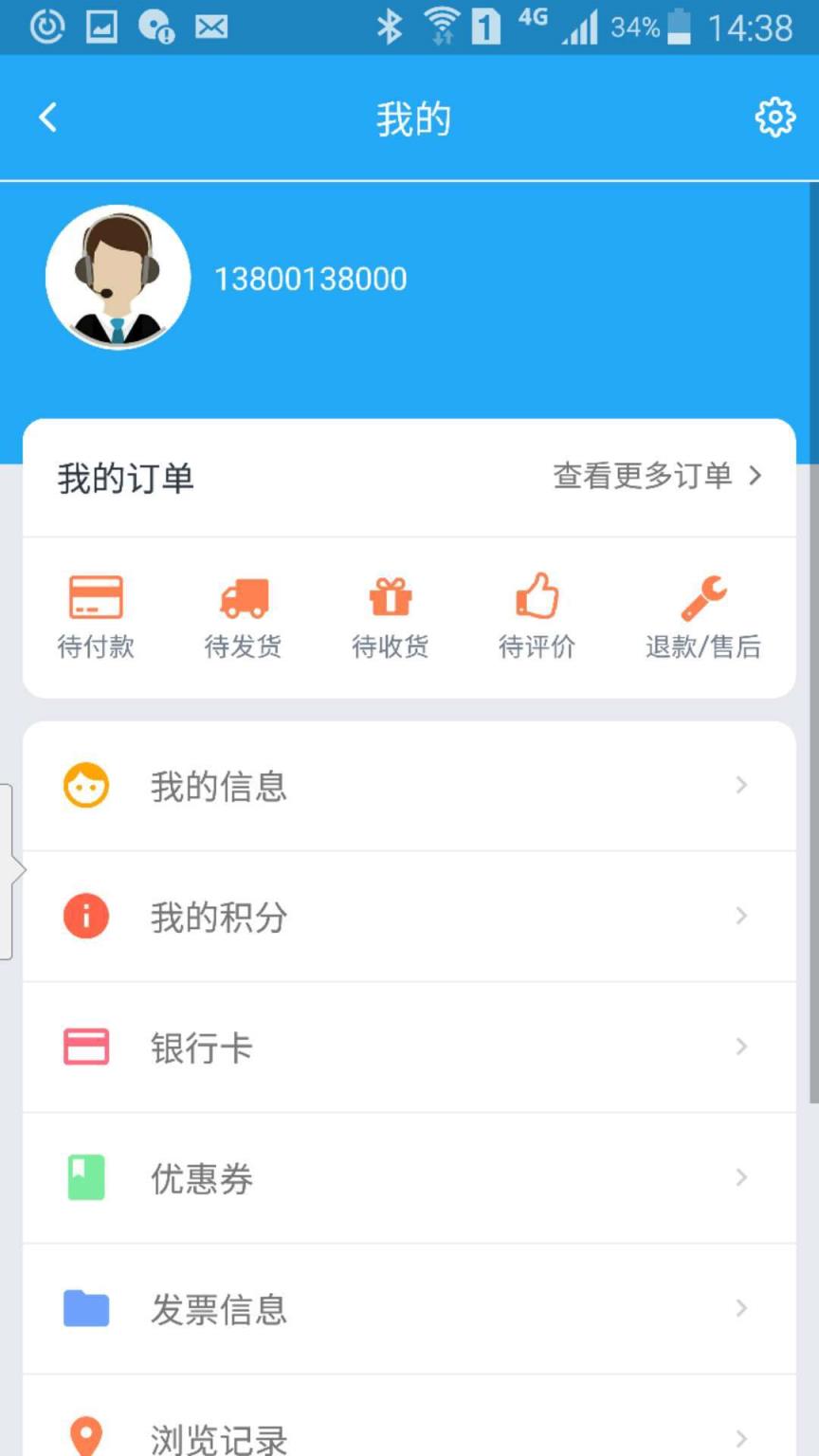Viewport: 819px width, 1456px height.
Task: Tap the green coupon icon beside 优惠券
Action: click(86, 1177)
